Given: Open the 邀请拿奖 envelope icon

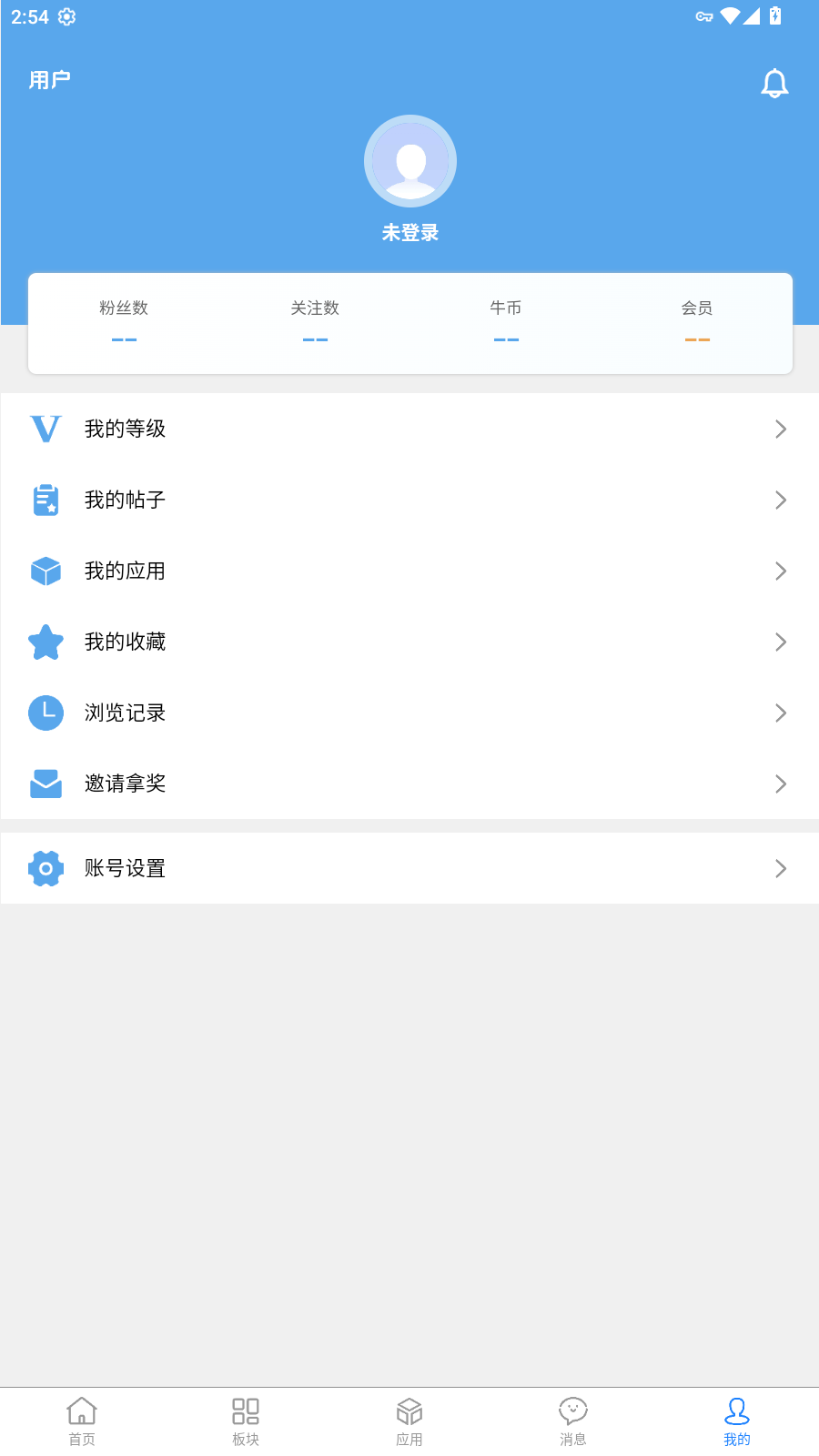Looking at the screenshot, I should [45, 784].
